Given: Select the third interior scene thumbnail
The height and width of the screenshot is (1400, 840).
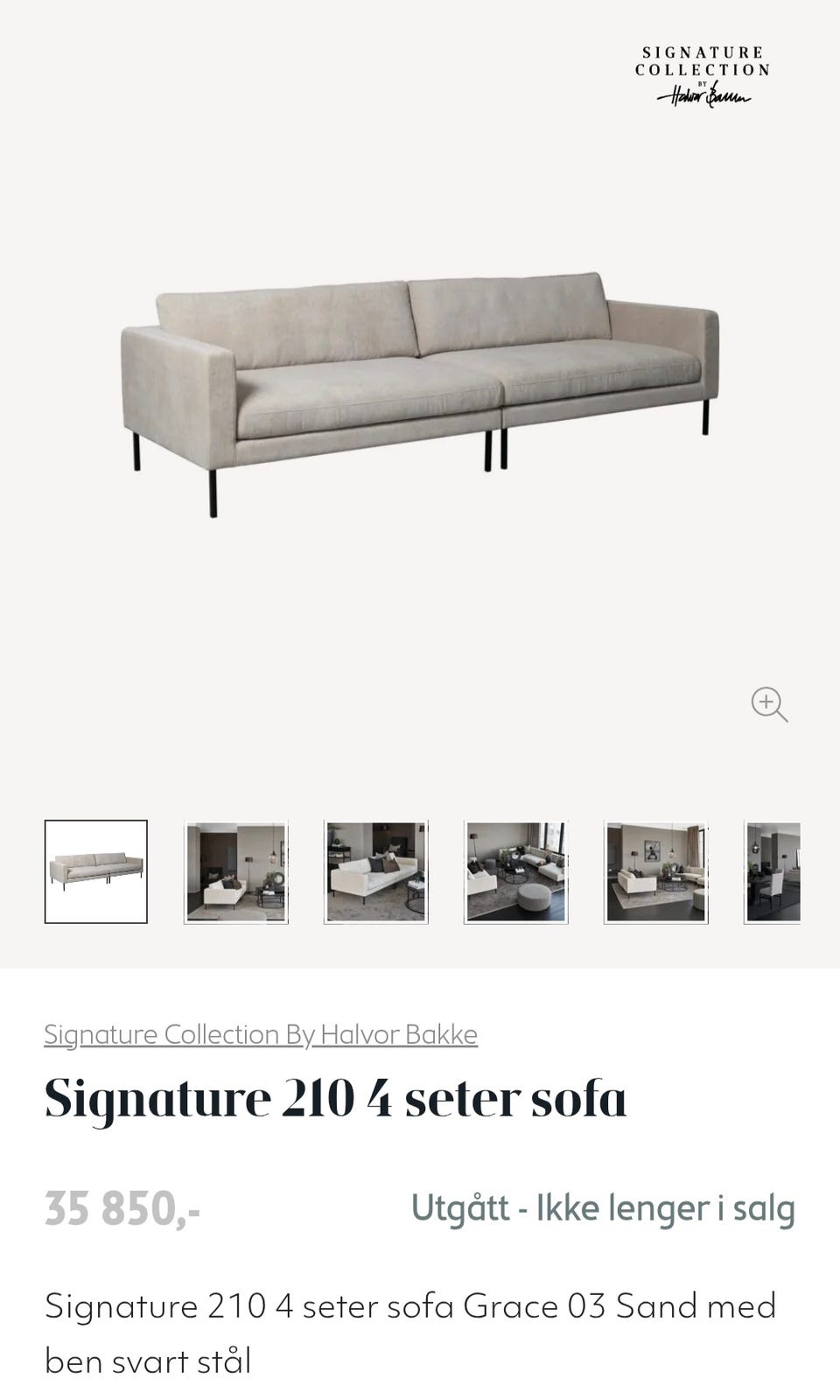Looking at the screenshot, I should (376, 871).
